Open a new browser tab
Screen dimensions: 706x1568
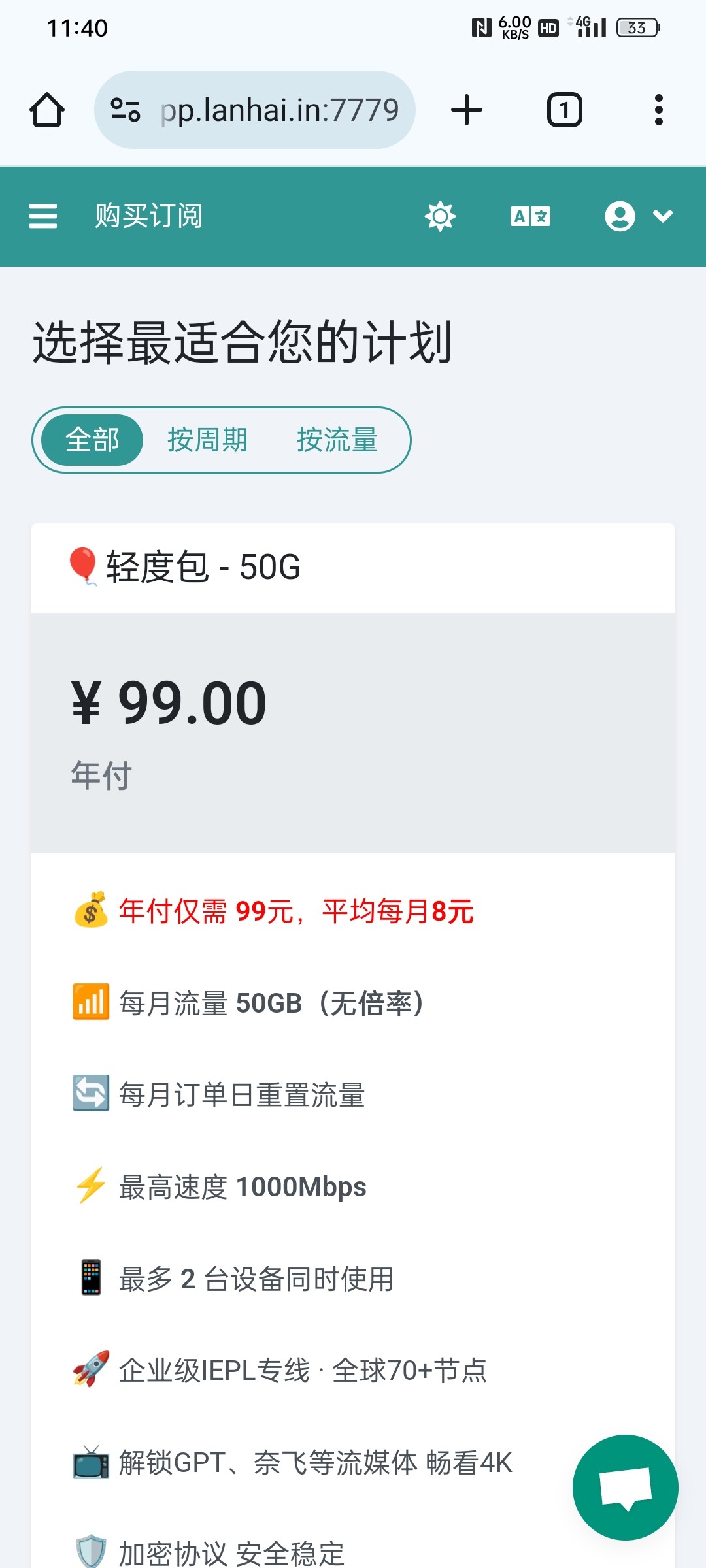[x=466, y=109]
